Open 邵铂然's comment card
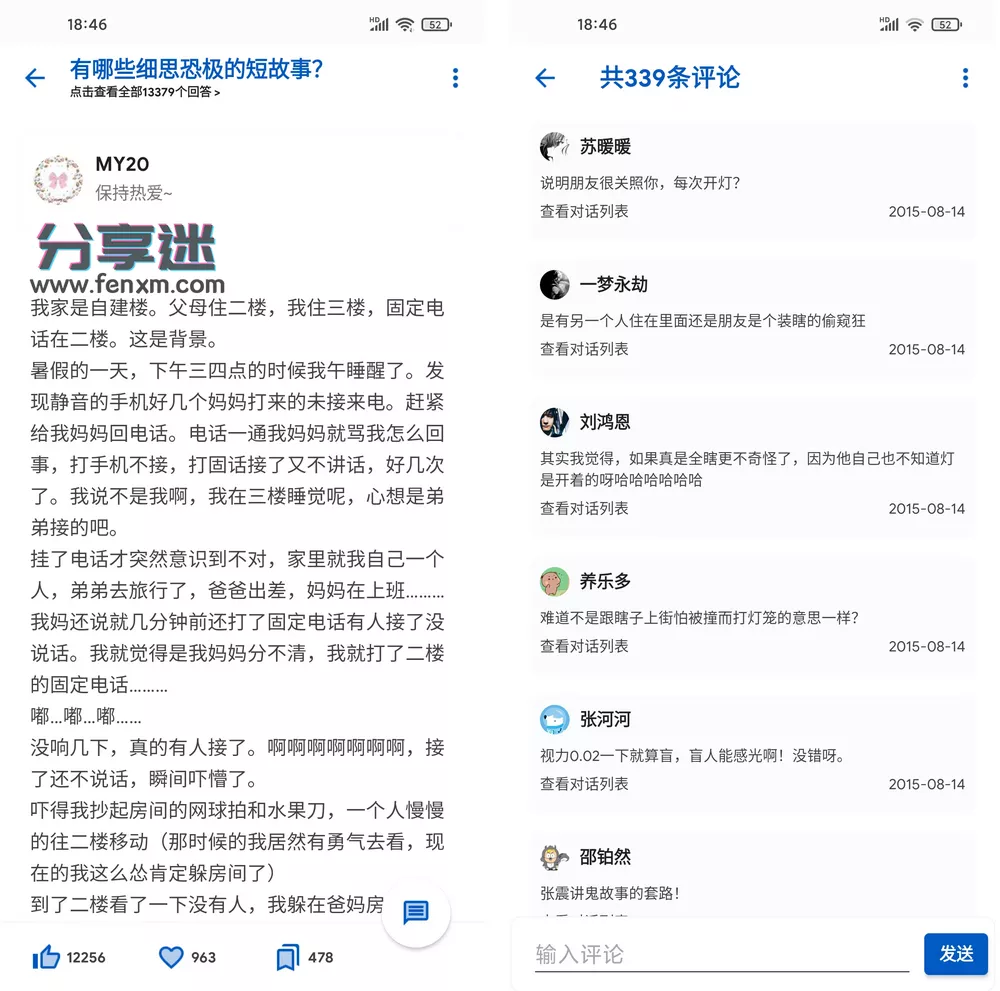Image resolution: width=1000 pixels, height=991 pixels. tap(754, 877)
